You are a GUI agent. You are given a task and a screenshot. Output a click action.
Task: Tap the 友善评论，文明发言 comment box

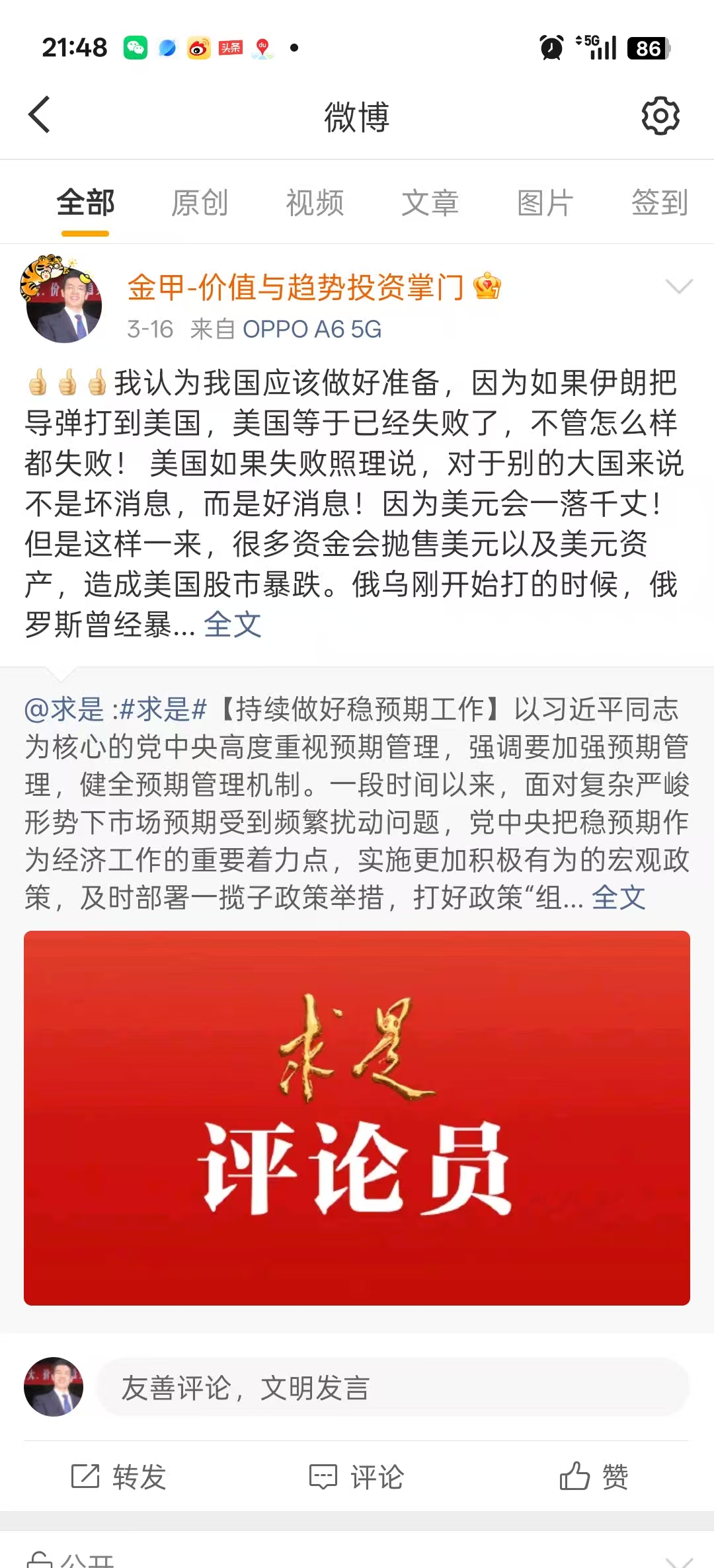(393, 1388)
